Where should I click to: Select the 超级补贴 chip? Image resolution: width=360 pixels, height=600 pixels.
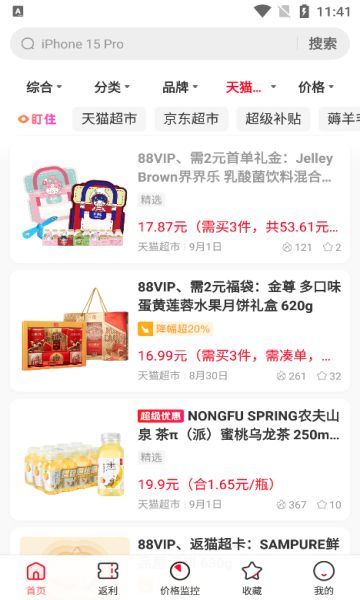click(x=273, y=119)
